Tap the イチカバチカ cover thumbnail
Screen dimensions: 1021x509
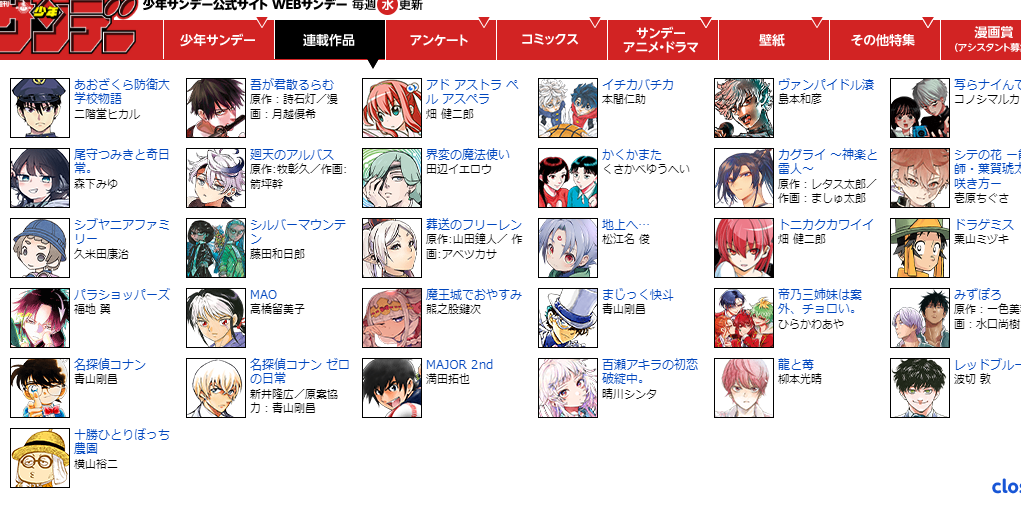tap(568, 108)
